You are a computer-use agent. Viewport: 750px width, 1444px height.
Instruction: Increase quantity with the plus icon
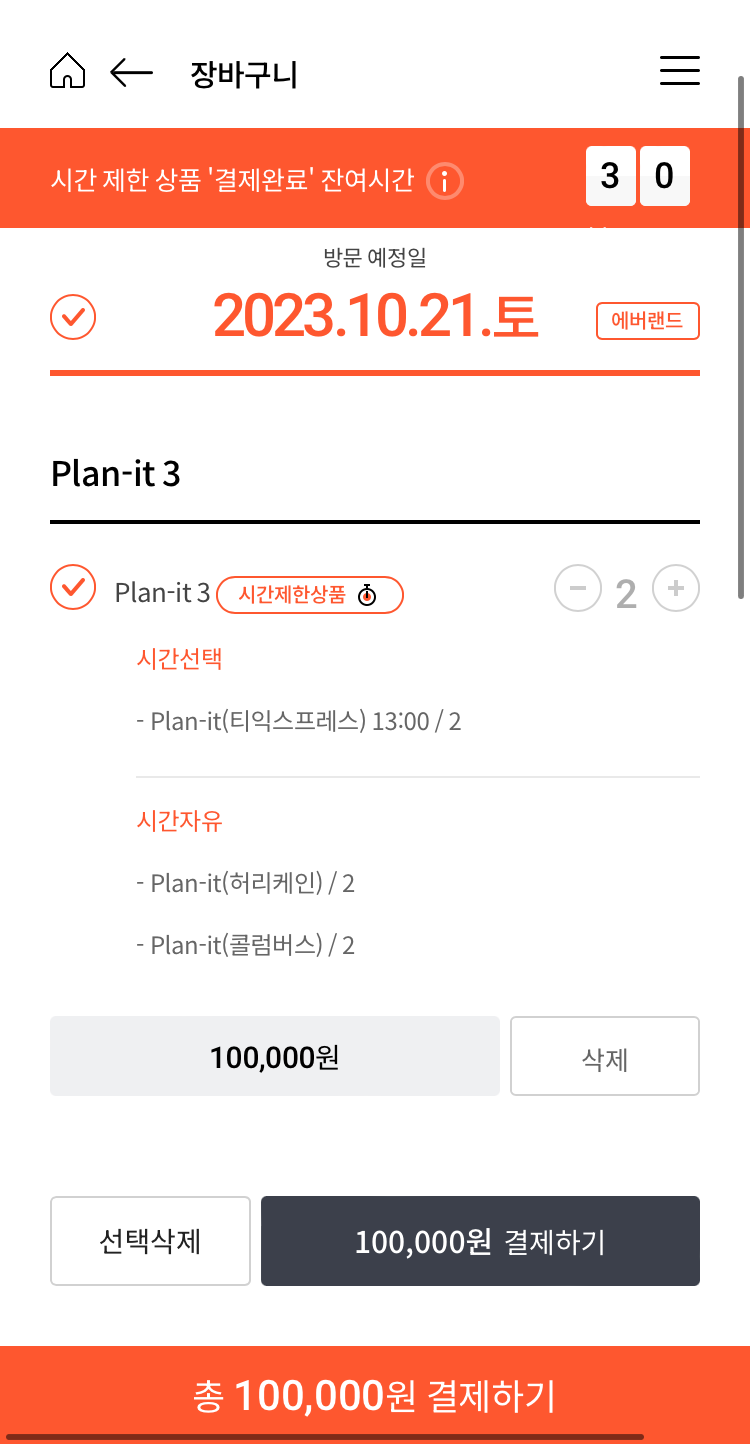pyautogui.click(x=675, y=588)
